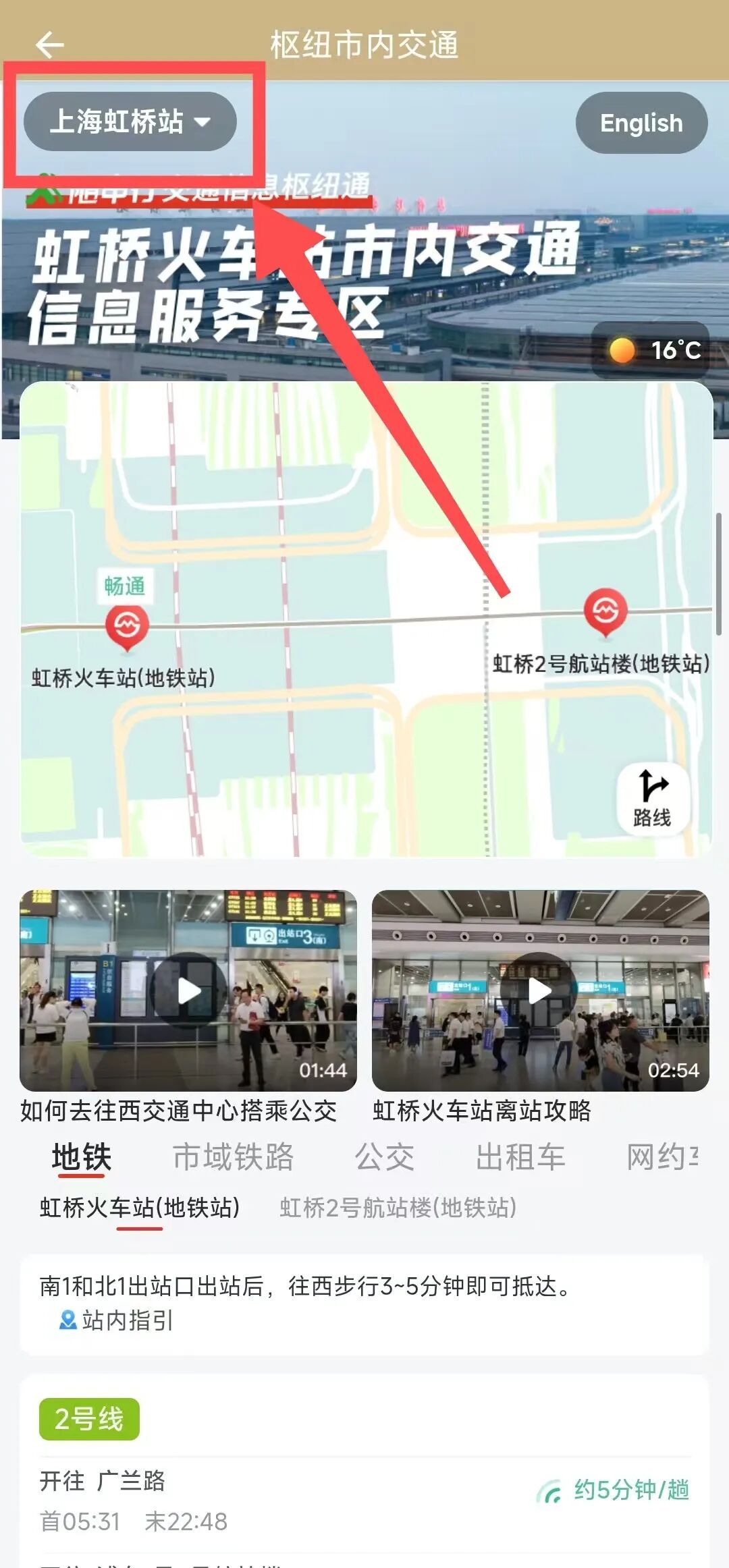The width and height of the screenshot is (729, 1568).
Task: Switch to the 公交 tab
Action: click(384, 1157)
